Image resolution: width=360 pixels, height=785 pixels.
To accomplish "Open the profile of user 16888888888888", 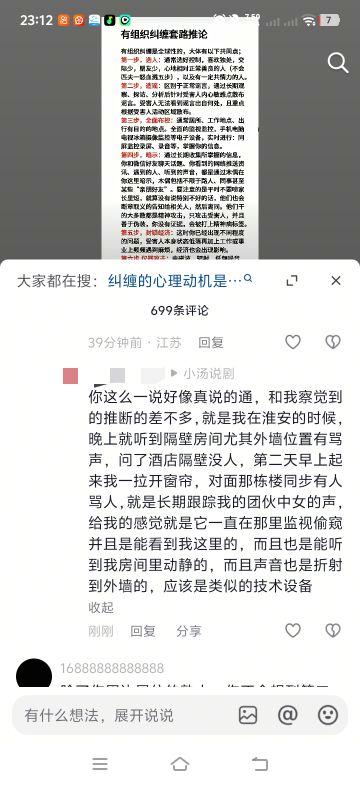I will pyautogui.click(x=34, y=673).
